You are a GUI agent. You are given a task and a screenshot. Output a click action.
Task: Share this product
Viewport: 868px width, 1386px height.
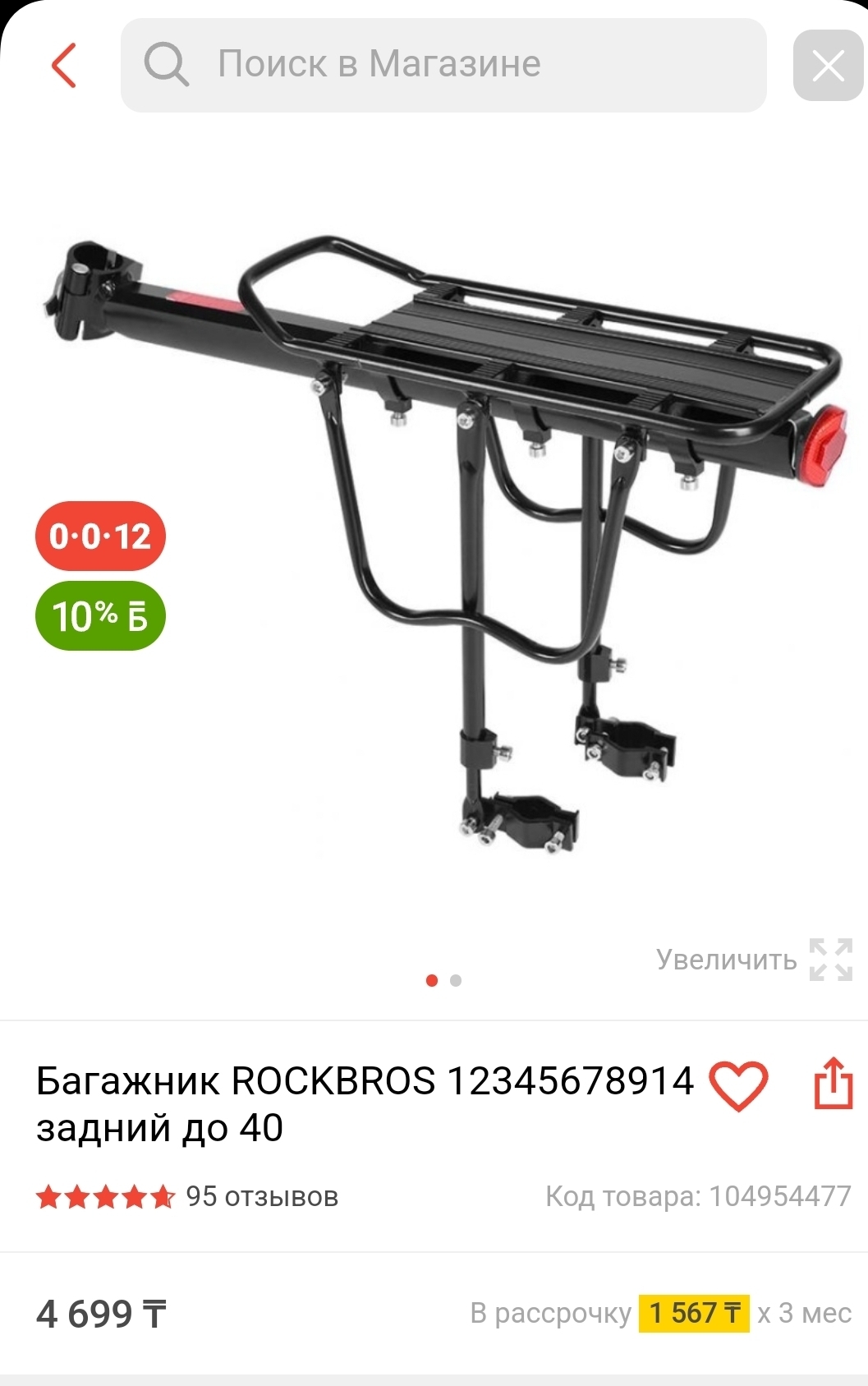(x=833, y=1084)
